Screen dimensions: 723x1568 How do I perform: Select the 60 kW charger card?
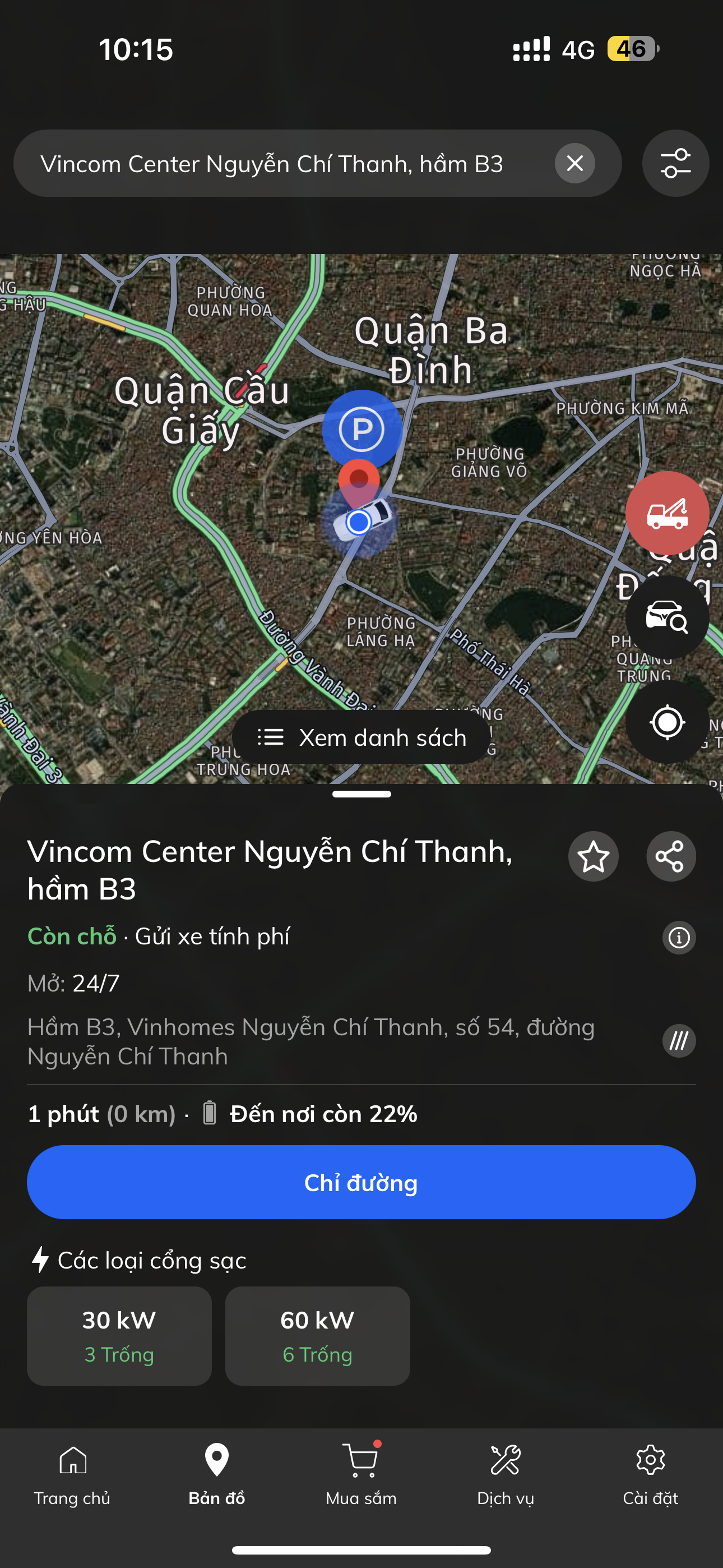317,1335
